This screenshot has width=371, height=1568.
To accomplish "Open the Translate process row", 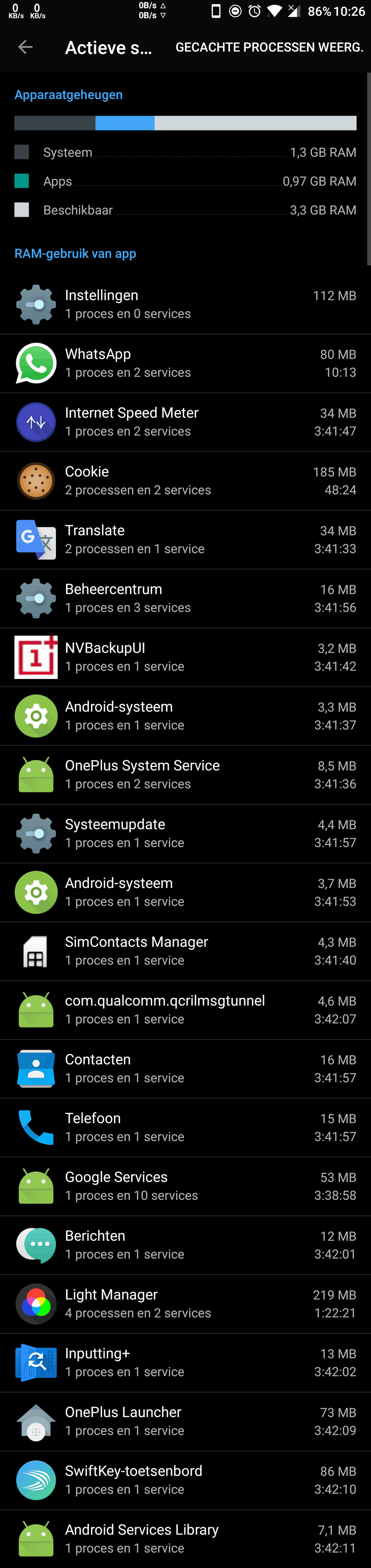I will pyautogui.click(x=186, y=539).
